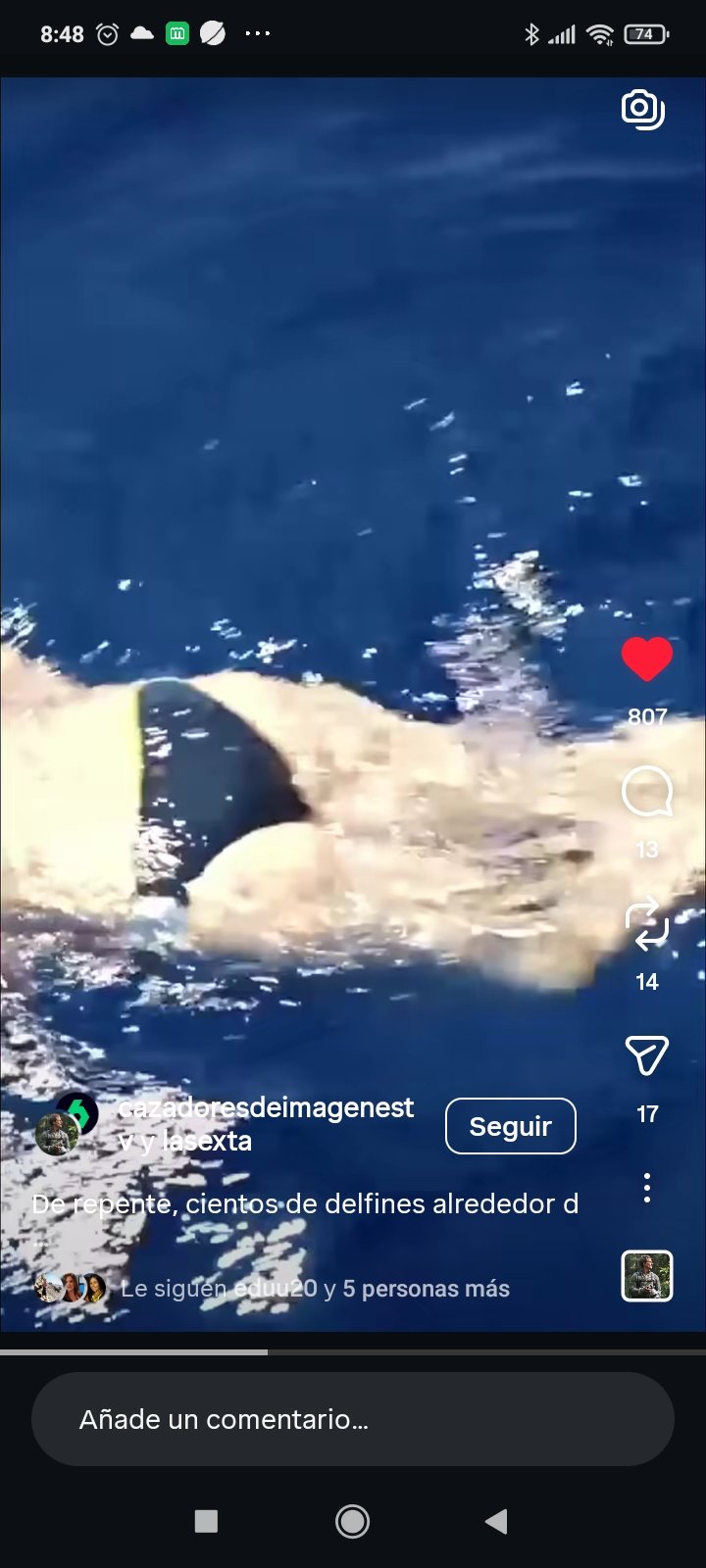Go back using the system back button

click(496, 1521)
